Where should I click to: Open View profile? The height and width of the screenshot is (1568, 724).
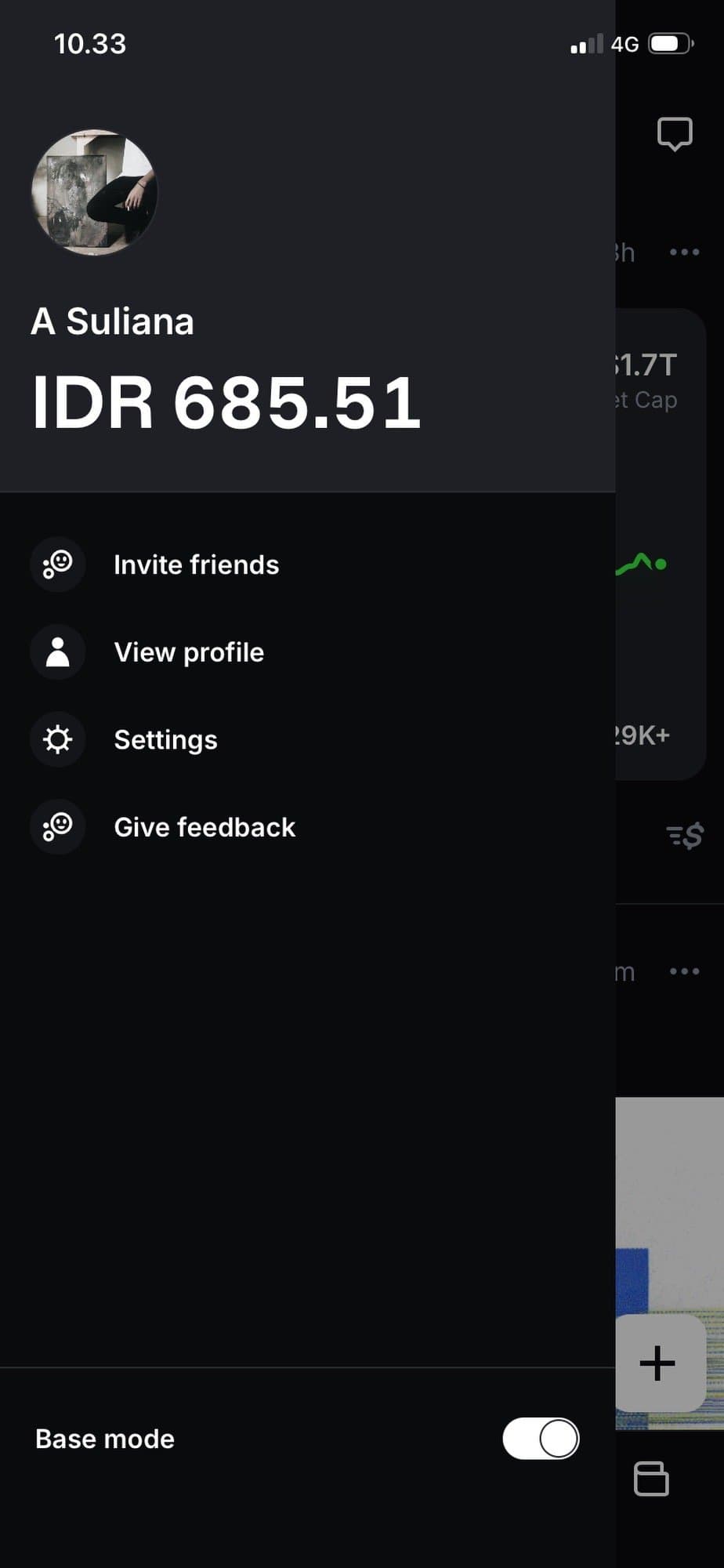coord(189,652)
